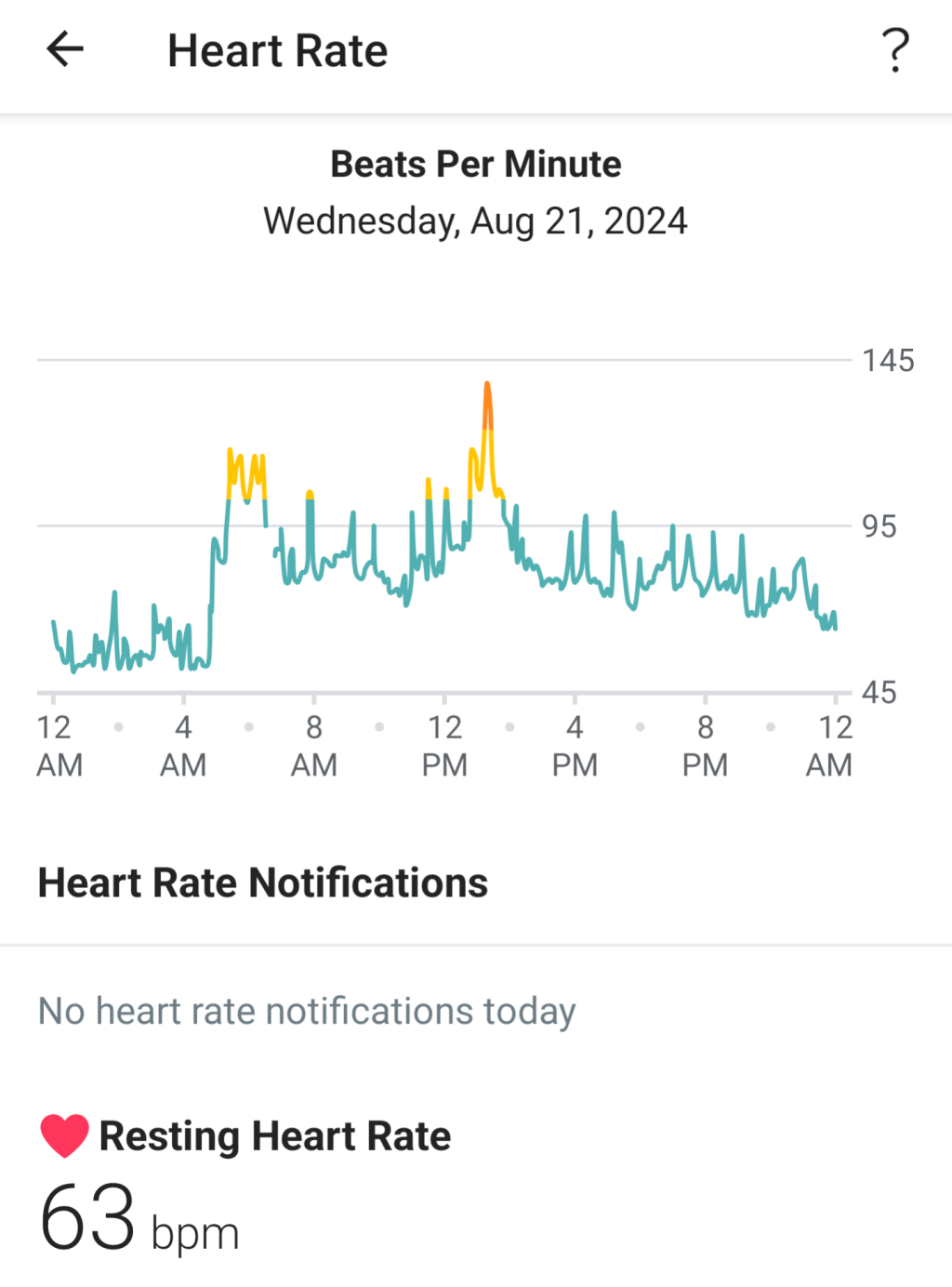Tap the dot between 4 PM and 8 PM

pos(640,730)
